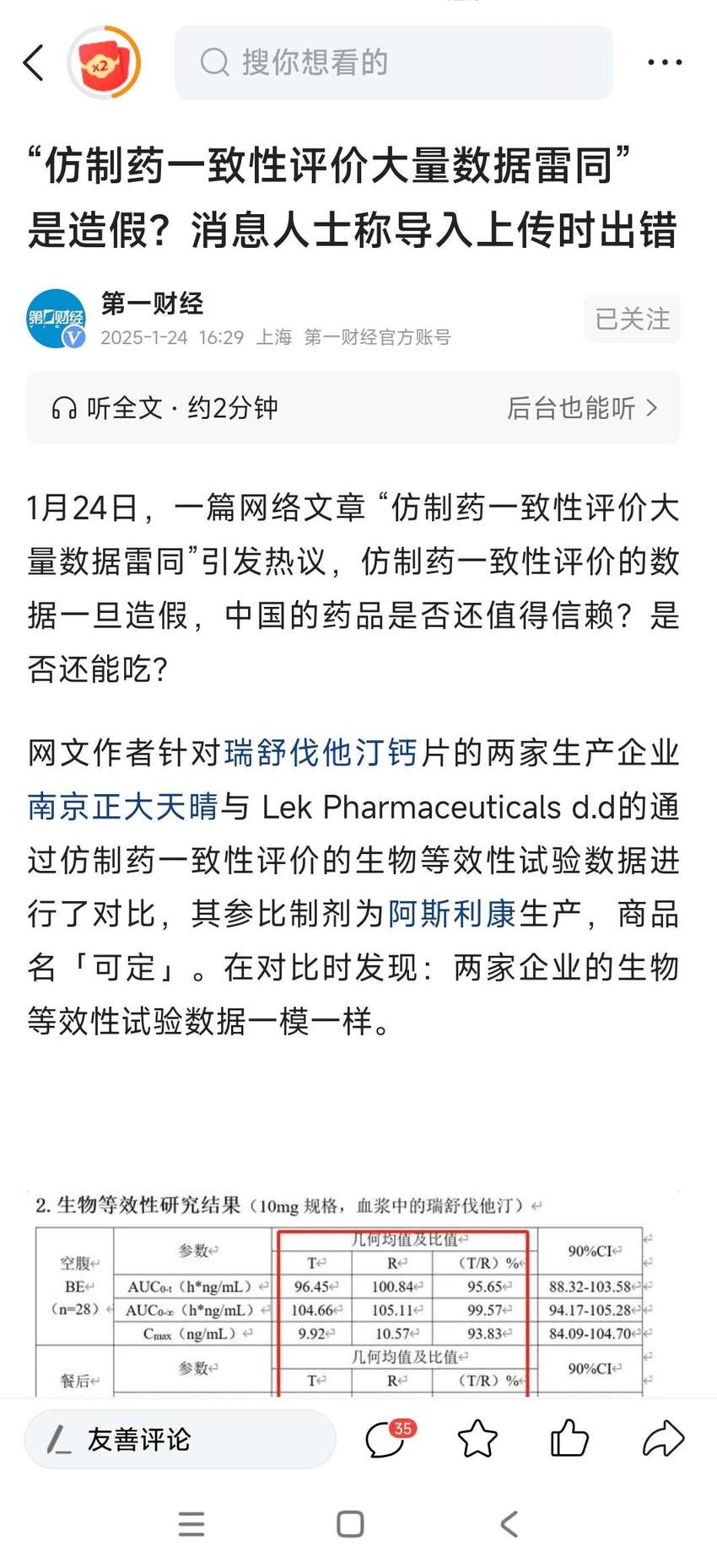Go back using the top-left arrow

click(x=34, y=62)
